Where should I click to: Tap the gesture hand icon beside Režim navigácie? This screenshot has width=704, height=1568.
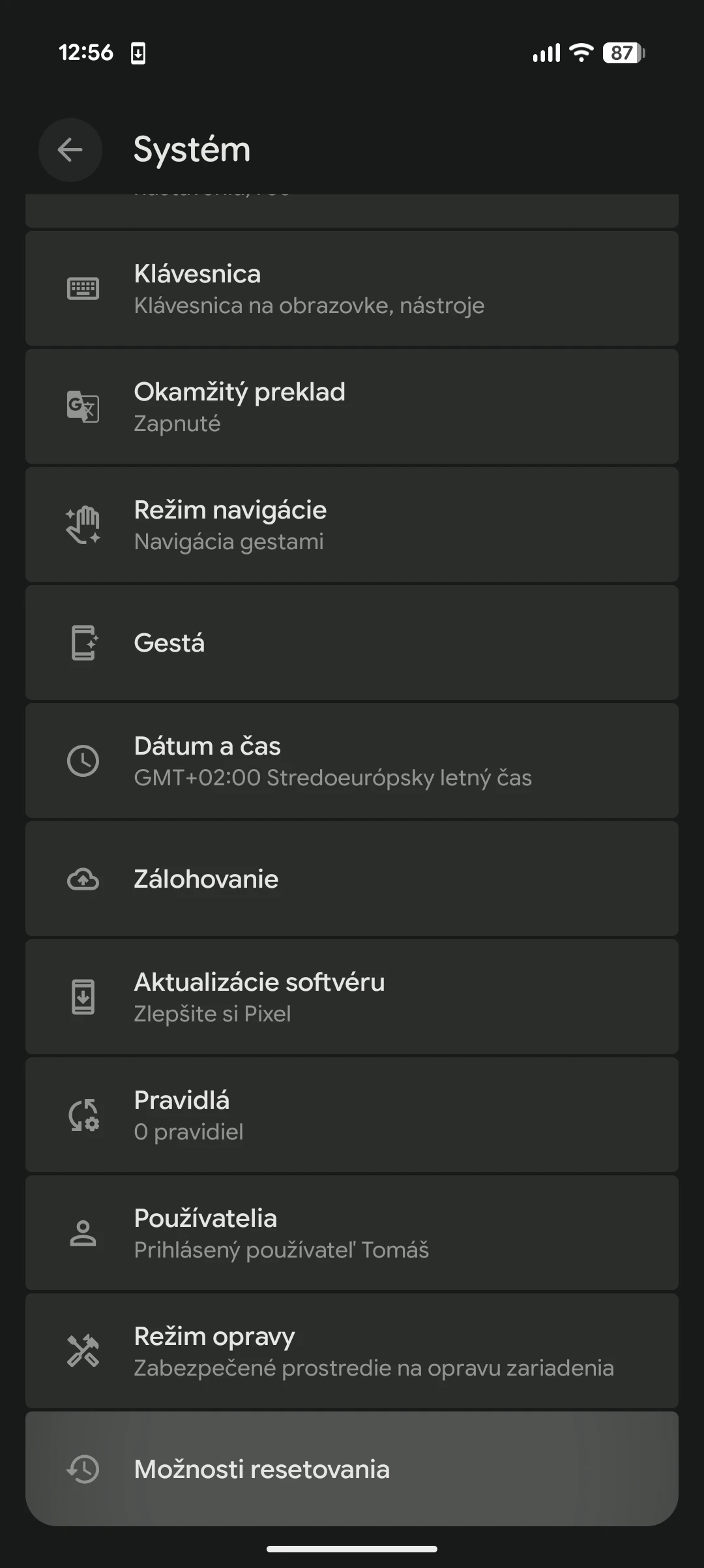coord(83,524)
